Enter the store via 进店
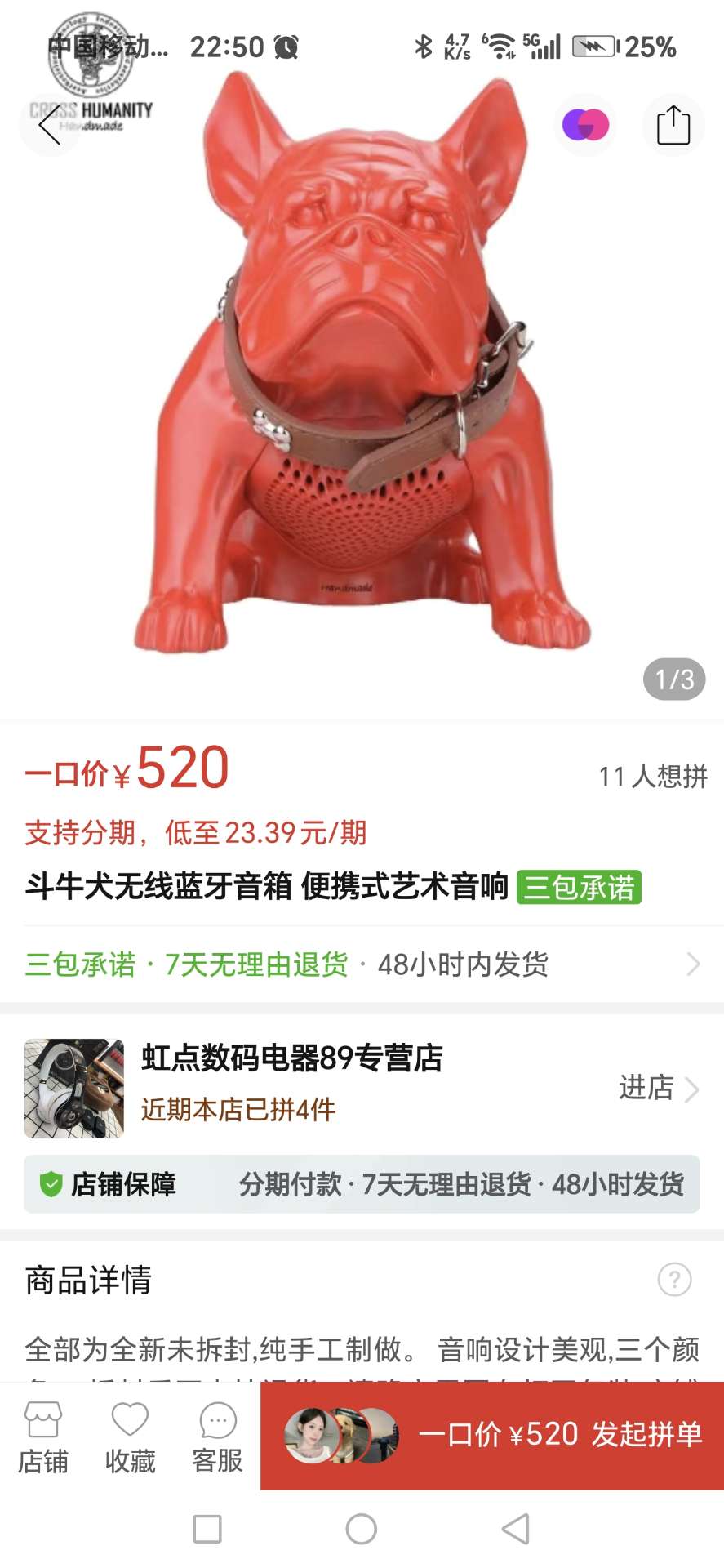This screenshot has width=724, height=1568. click(x=658, y=1088)
